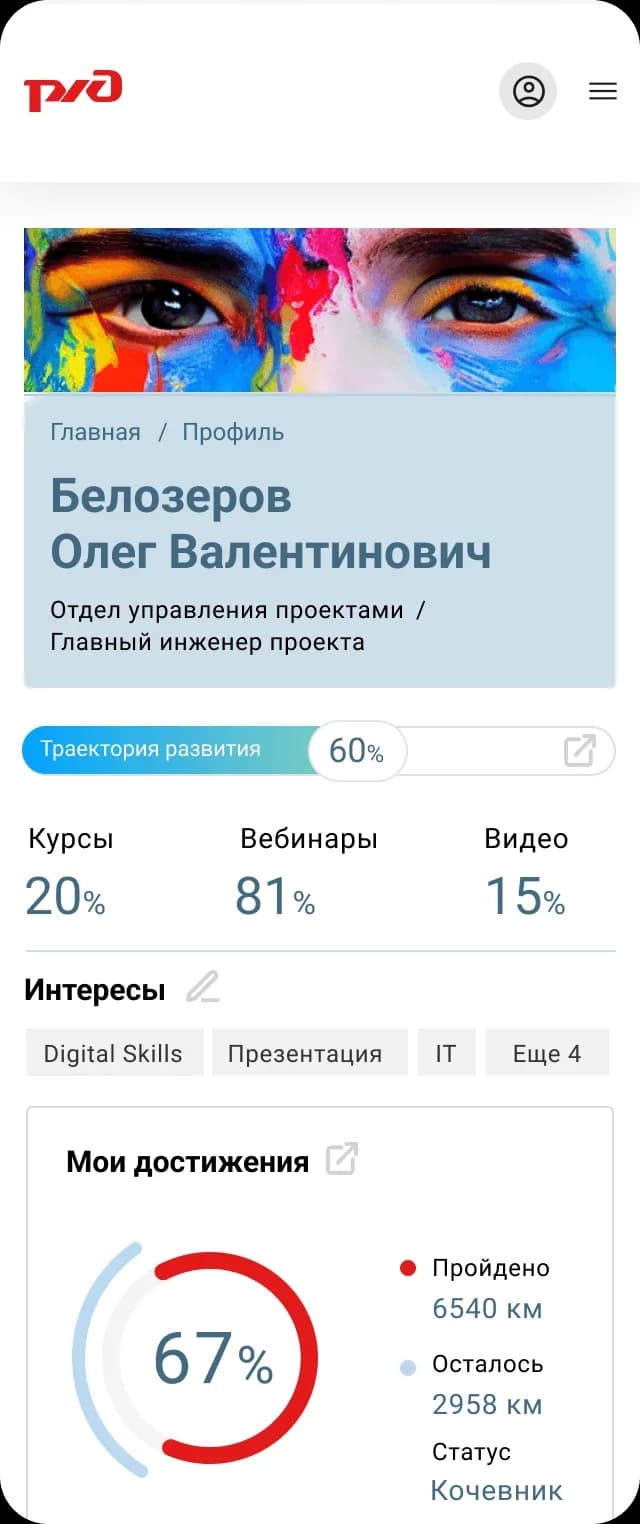Open Траектория развития external link icon
Image resolution: width=640 pixels, height=1524 pixels.
[x=580, y=750]
